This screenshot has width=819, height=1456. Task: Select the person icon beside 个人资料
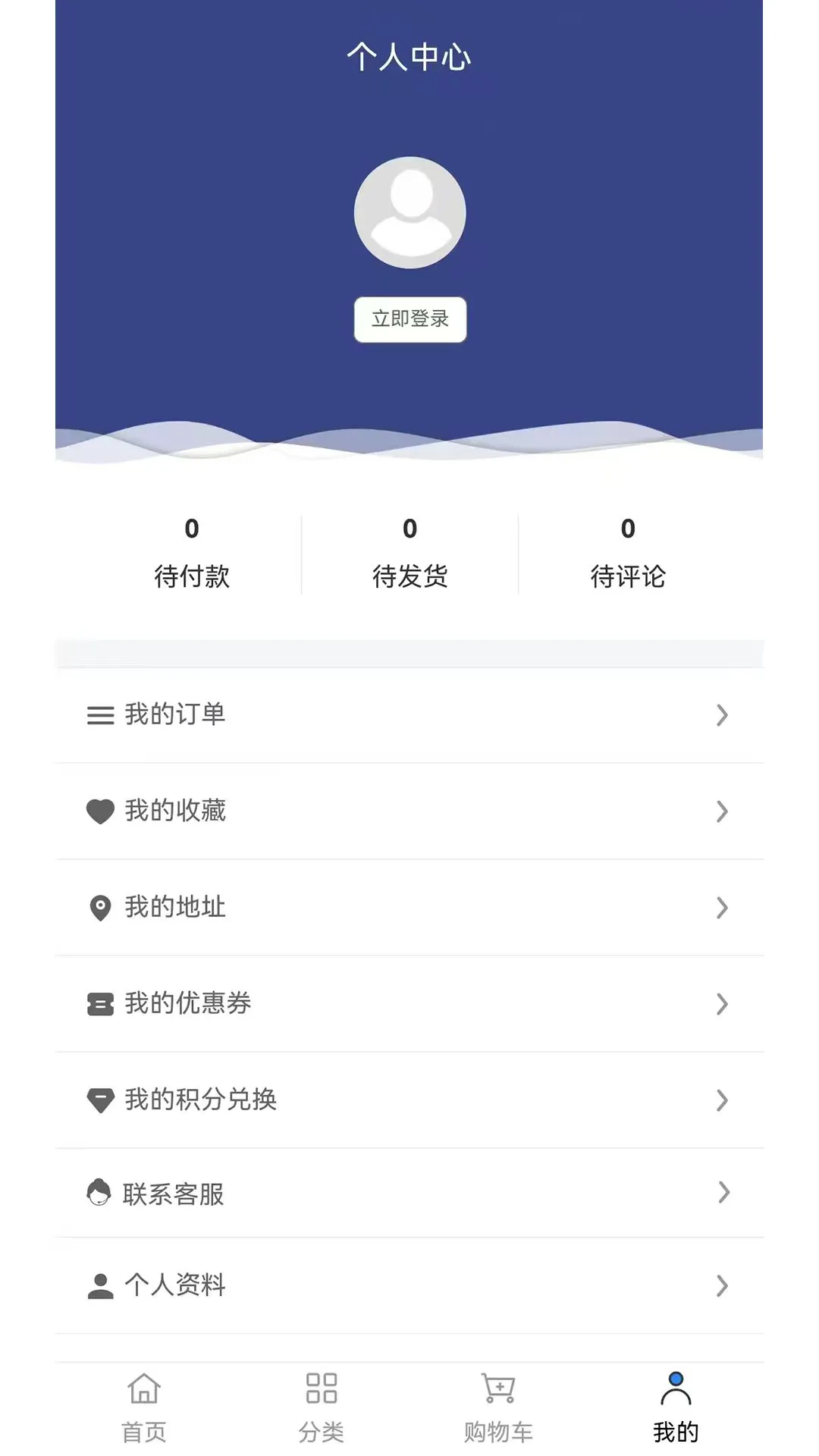[x=99, y=1285]
